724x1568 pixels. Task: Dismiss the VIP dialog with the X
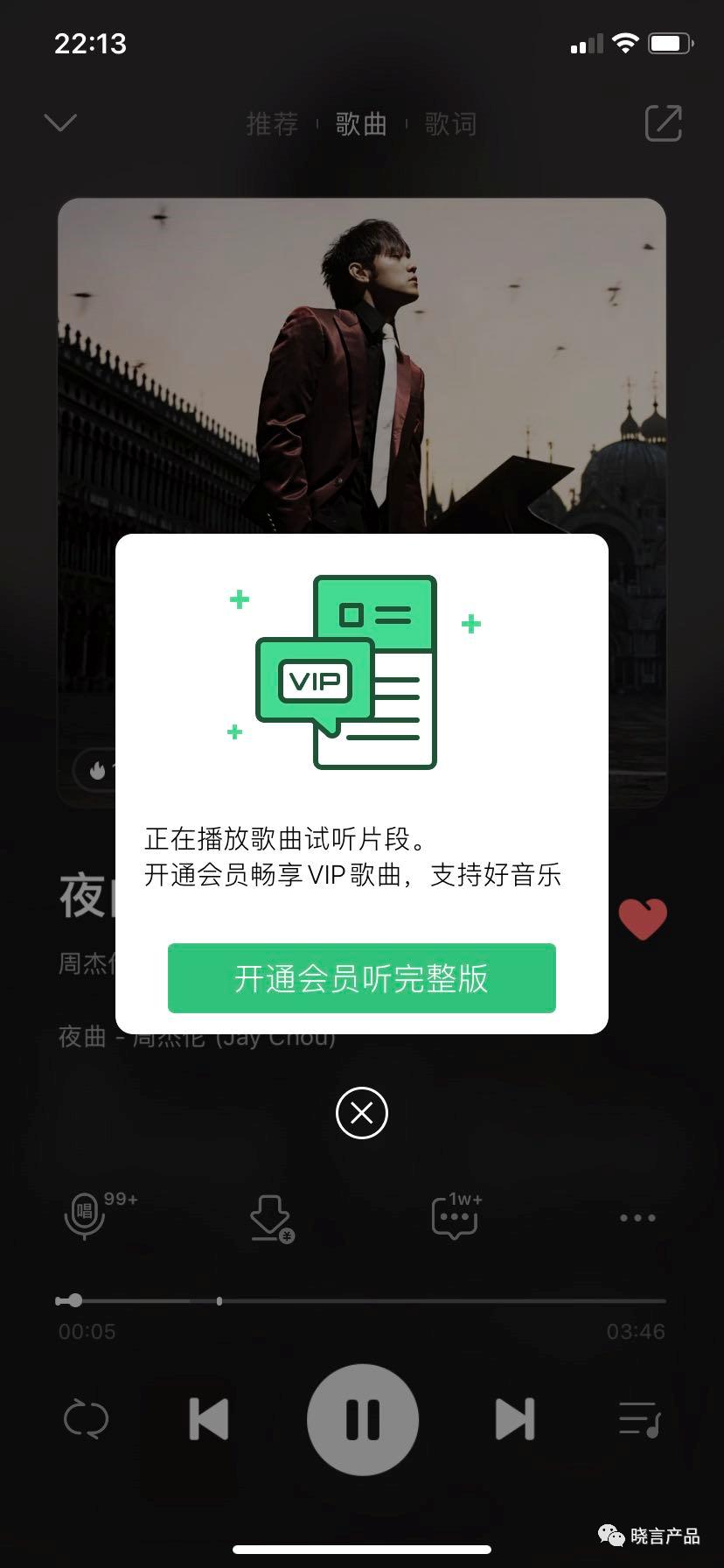[x=362, y=1113]
